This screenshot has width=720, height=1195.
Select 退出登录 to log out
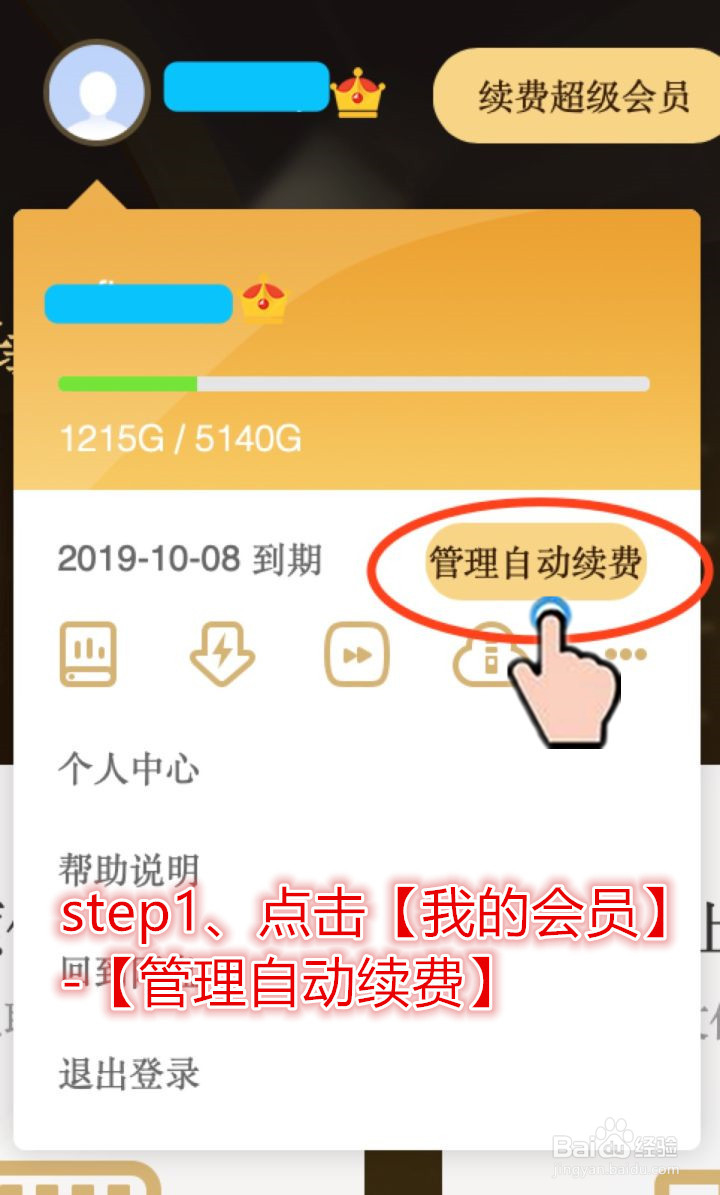click(x=129, y=1074)
